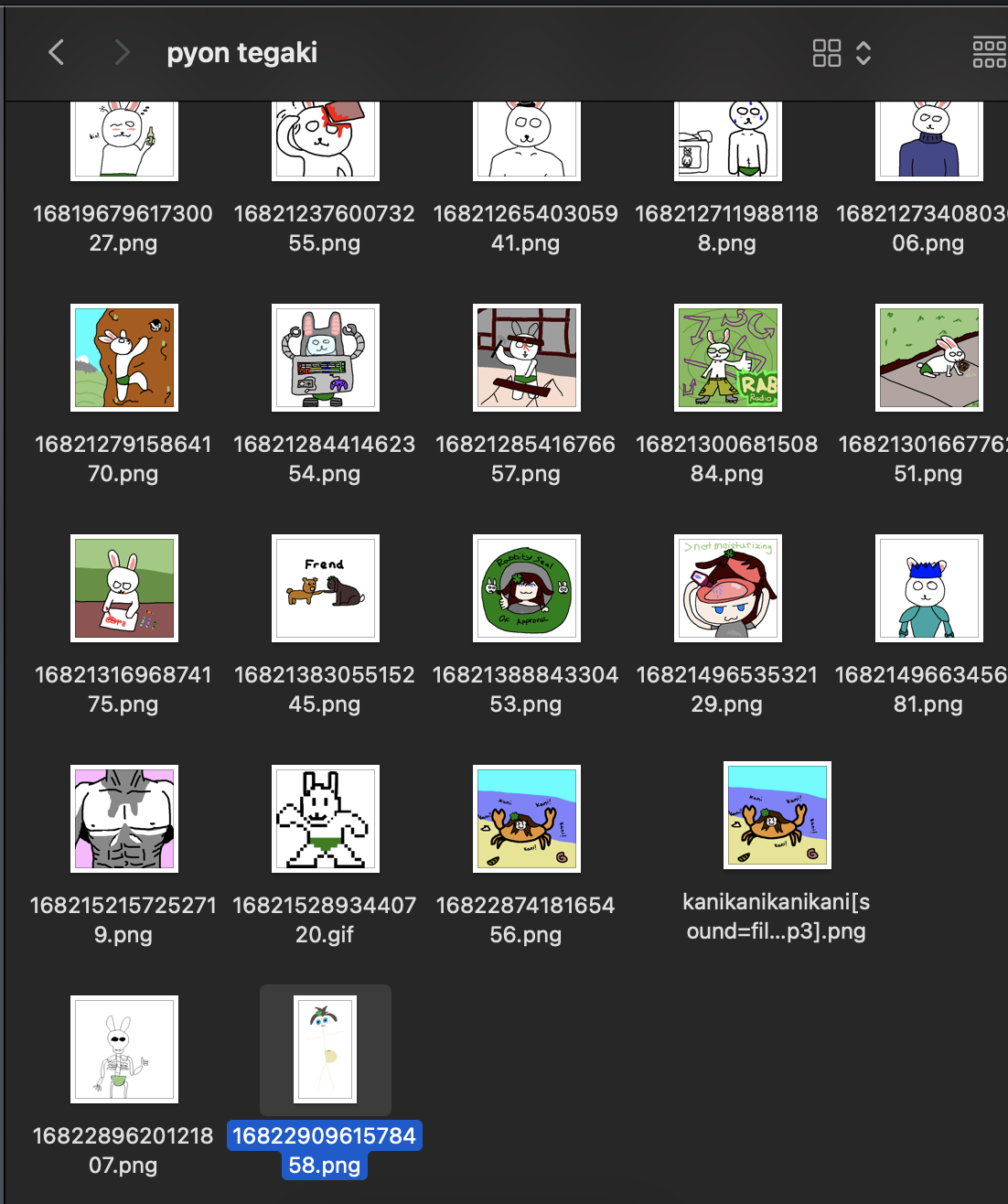Image resolution: width=1008 pixels, height=1204 pixels.
Task: Select file 1682131696874175.png
Action: pyautogui.click(x=124, y=588)
